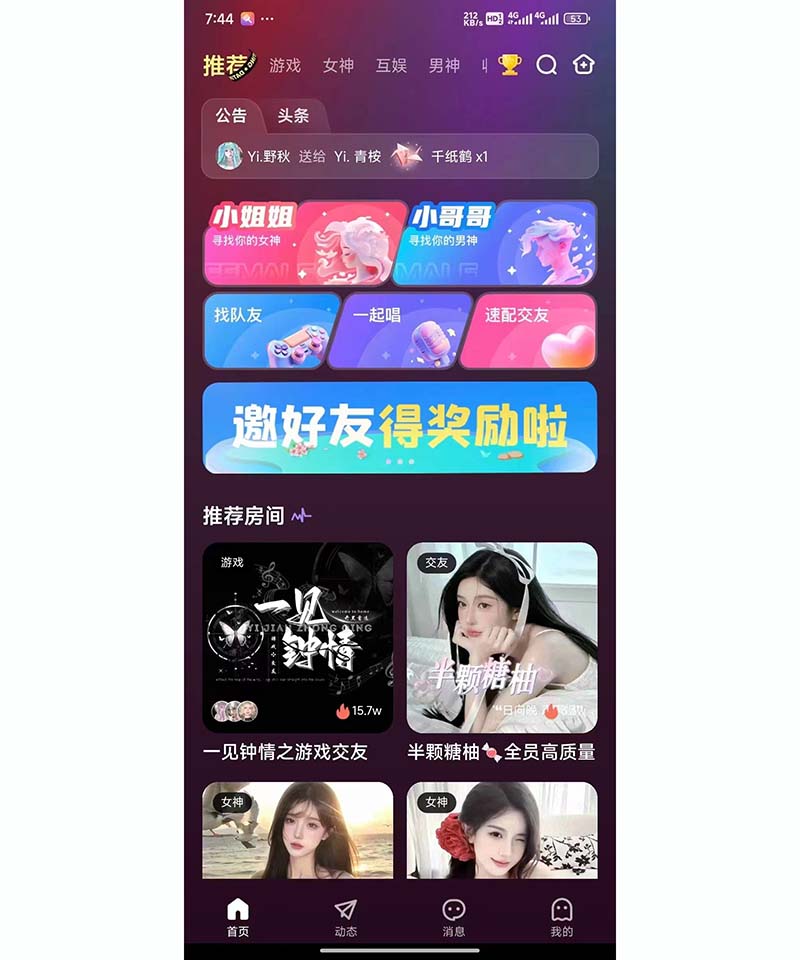Viewport: 800px width, 960px height.
Task: Select the 头条 tab
Action: coord(293,116)
